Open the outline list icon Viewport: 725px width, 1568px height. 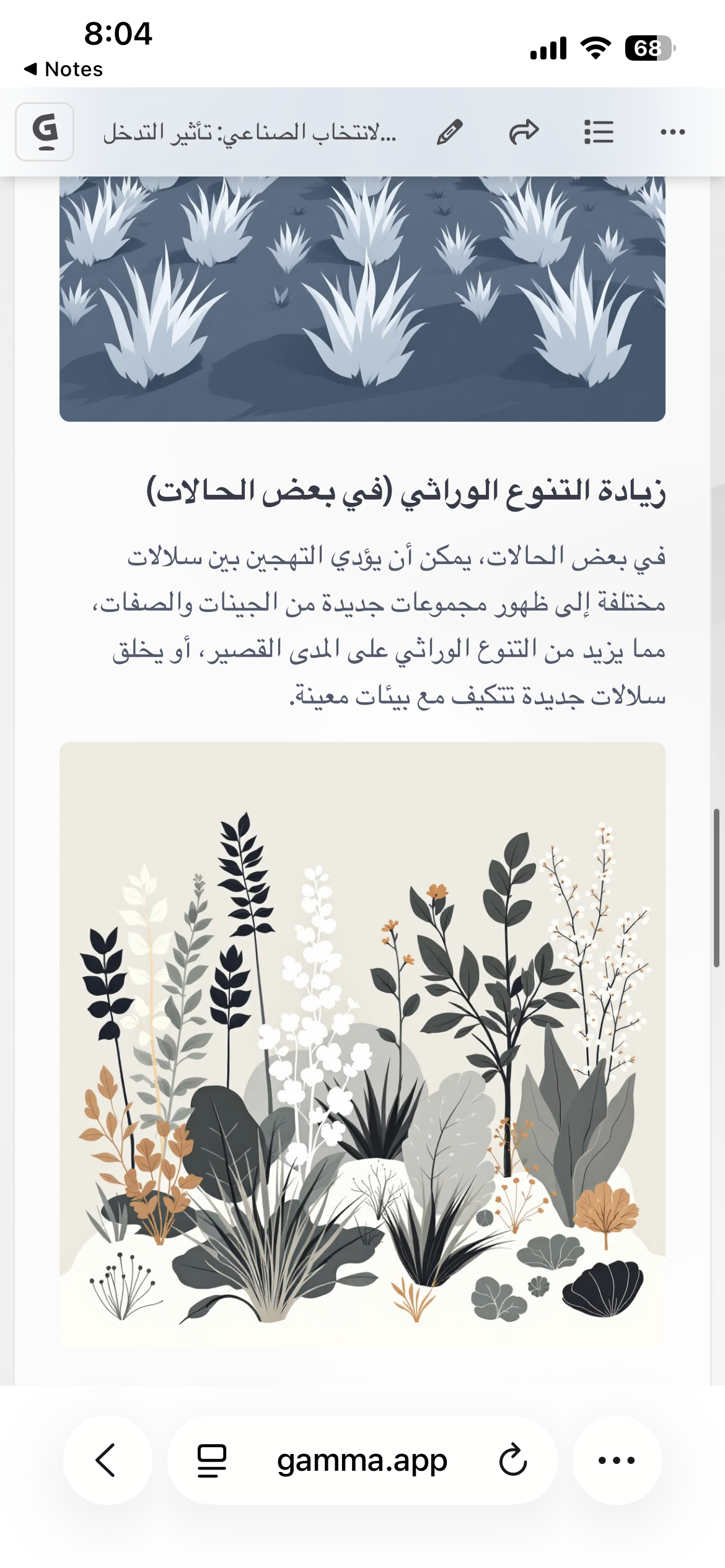599,132
